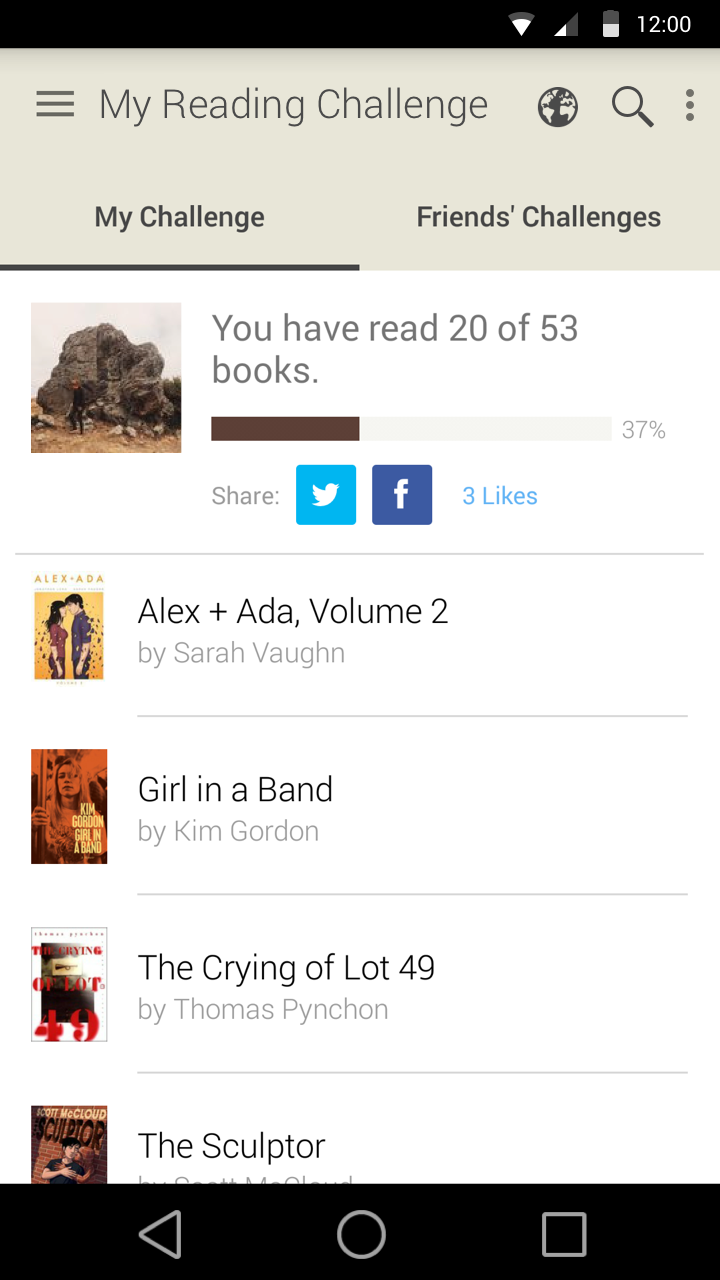View the 3 Likes on your challenge
The image size is (720, 1280).
click(x=499, y=494)
